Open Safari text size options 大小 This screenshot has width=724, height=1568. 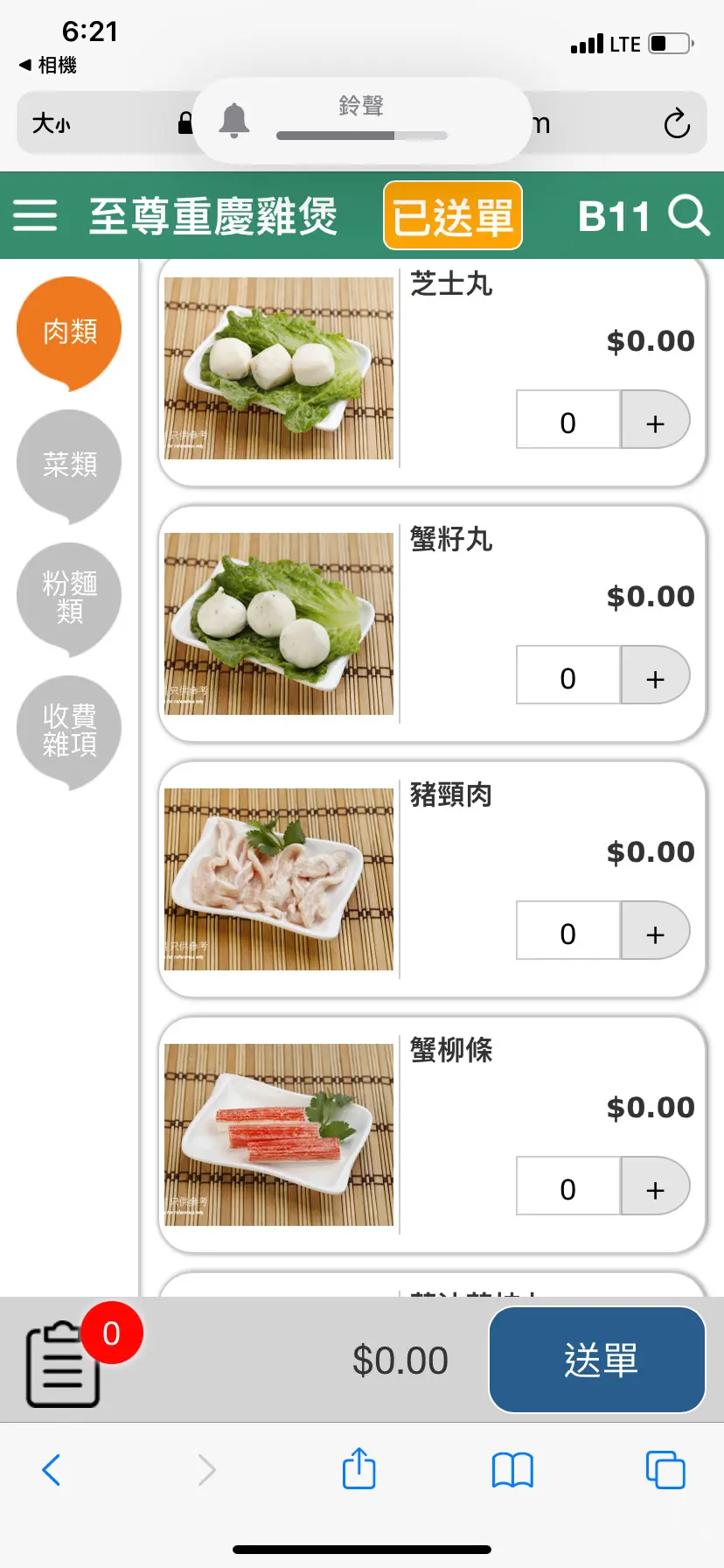coord(51,123)
